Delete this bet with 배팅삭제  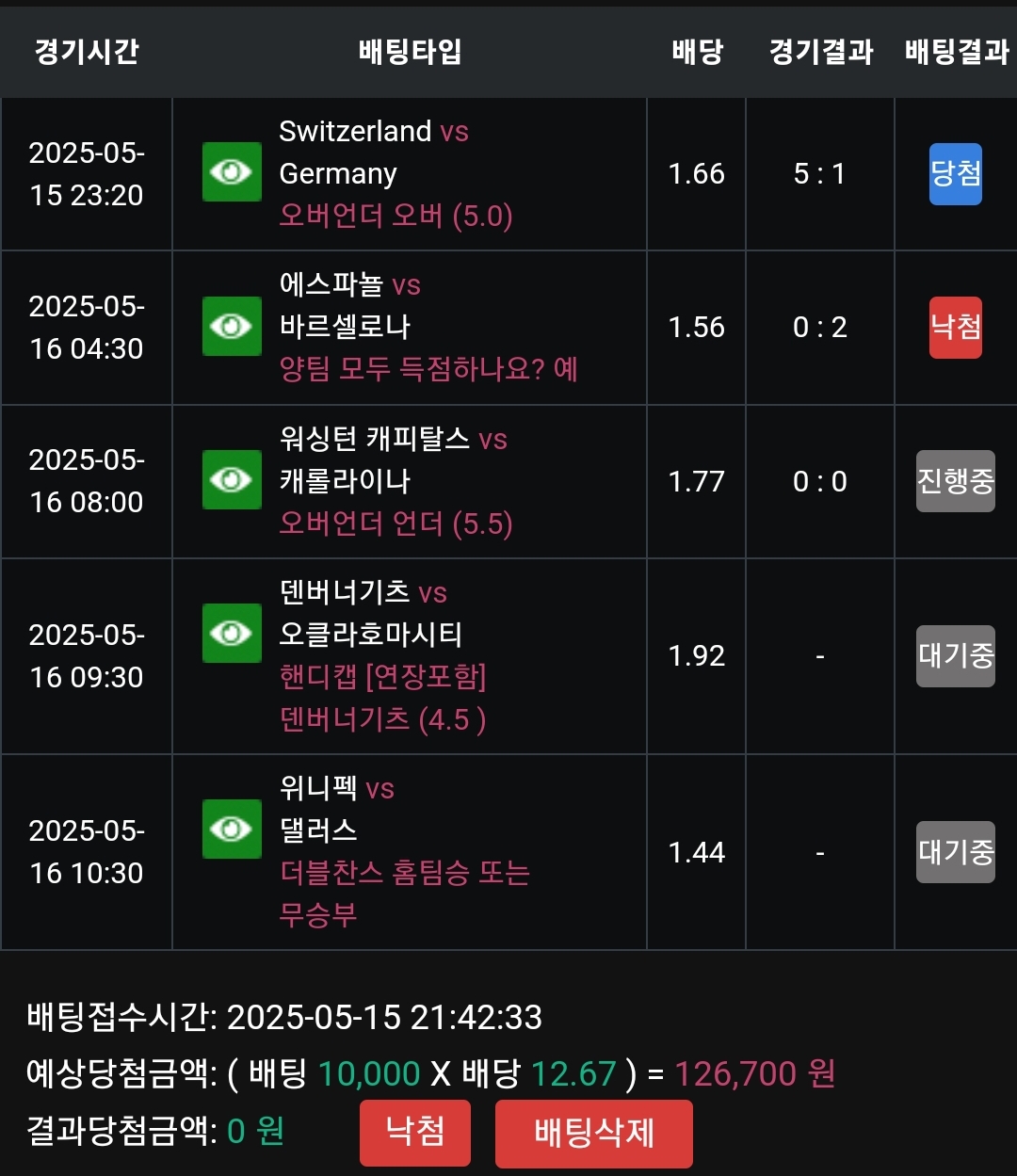click(x=593, y=1133)
